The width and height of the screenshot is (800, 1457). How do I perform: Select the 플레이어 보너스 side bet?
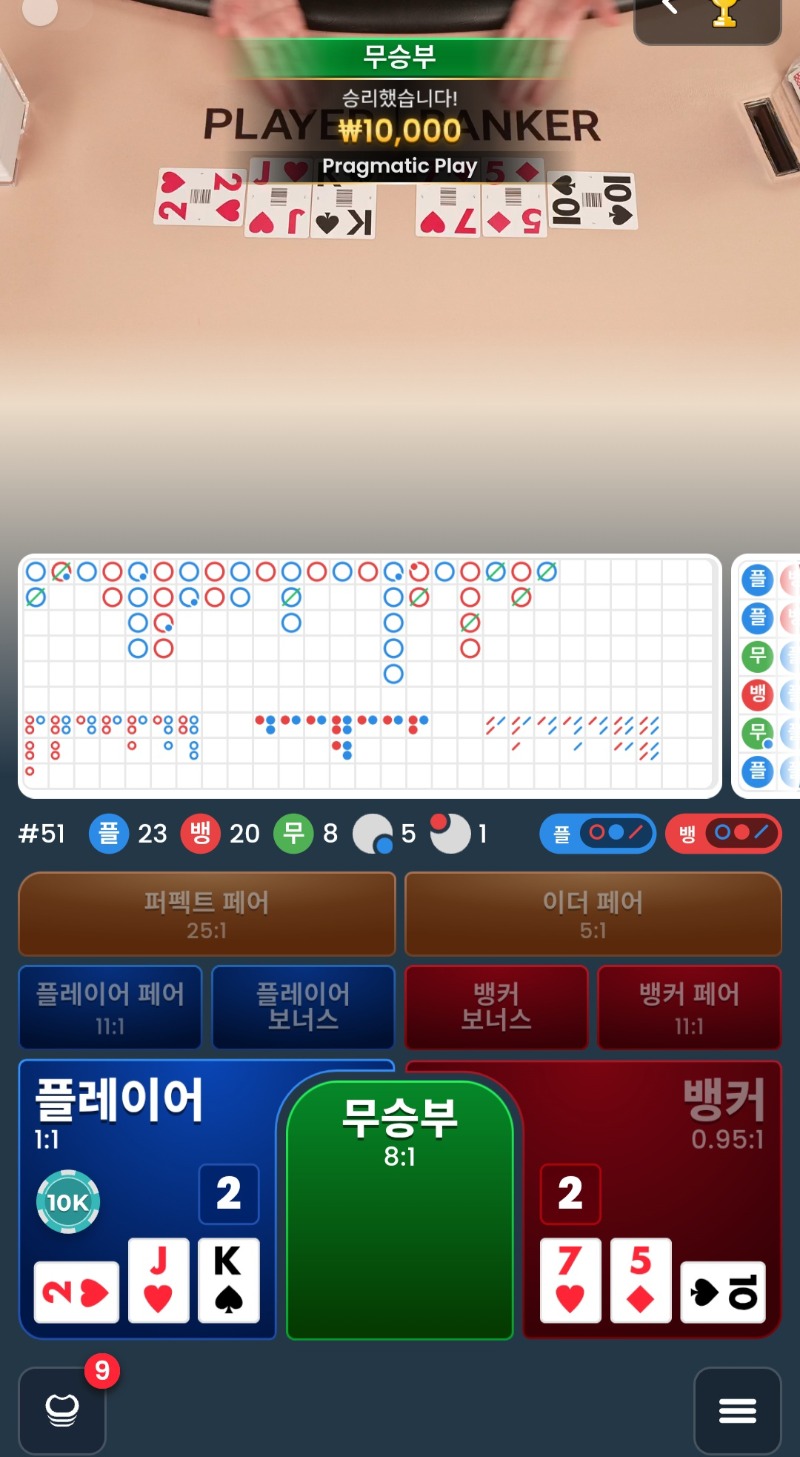tap(303, 1007)
